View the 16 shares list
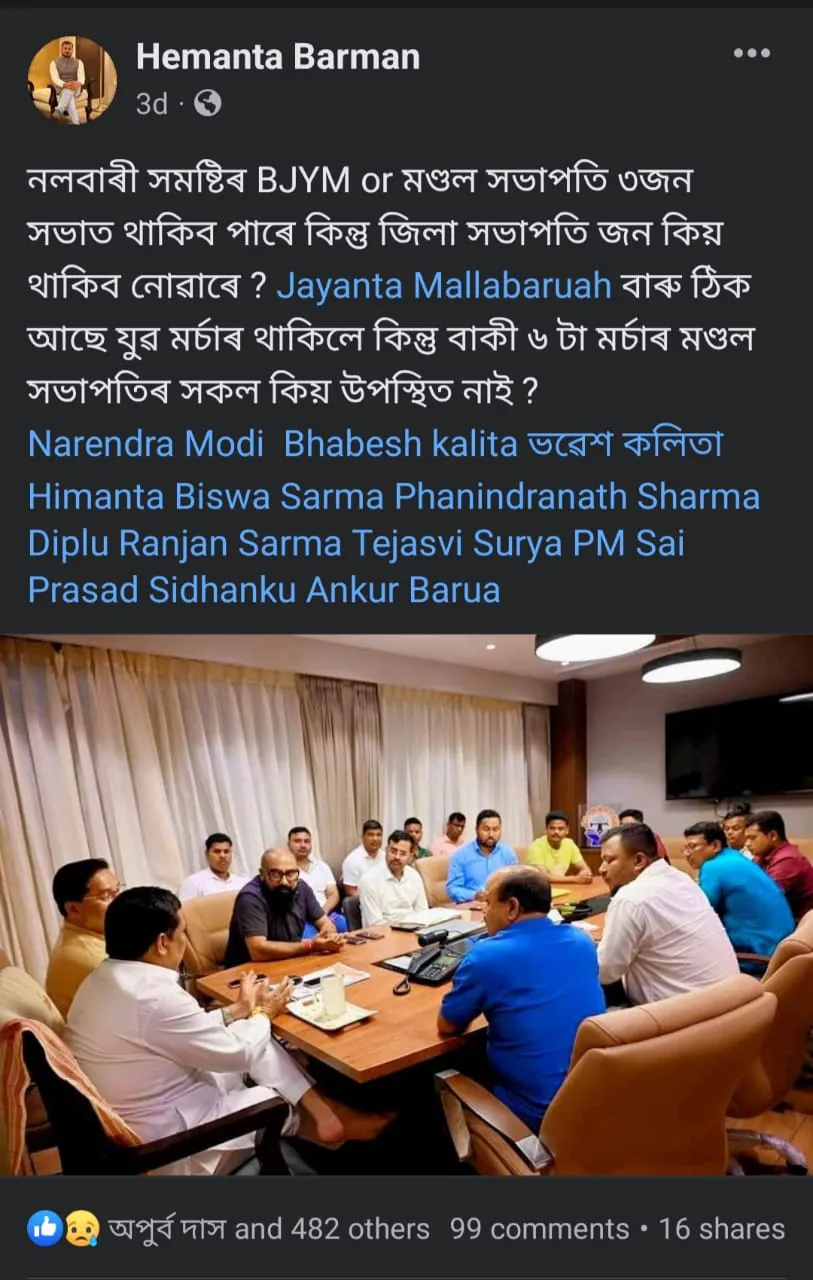This screenshot has width=813, height=1280. coord(721,1229)
